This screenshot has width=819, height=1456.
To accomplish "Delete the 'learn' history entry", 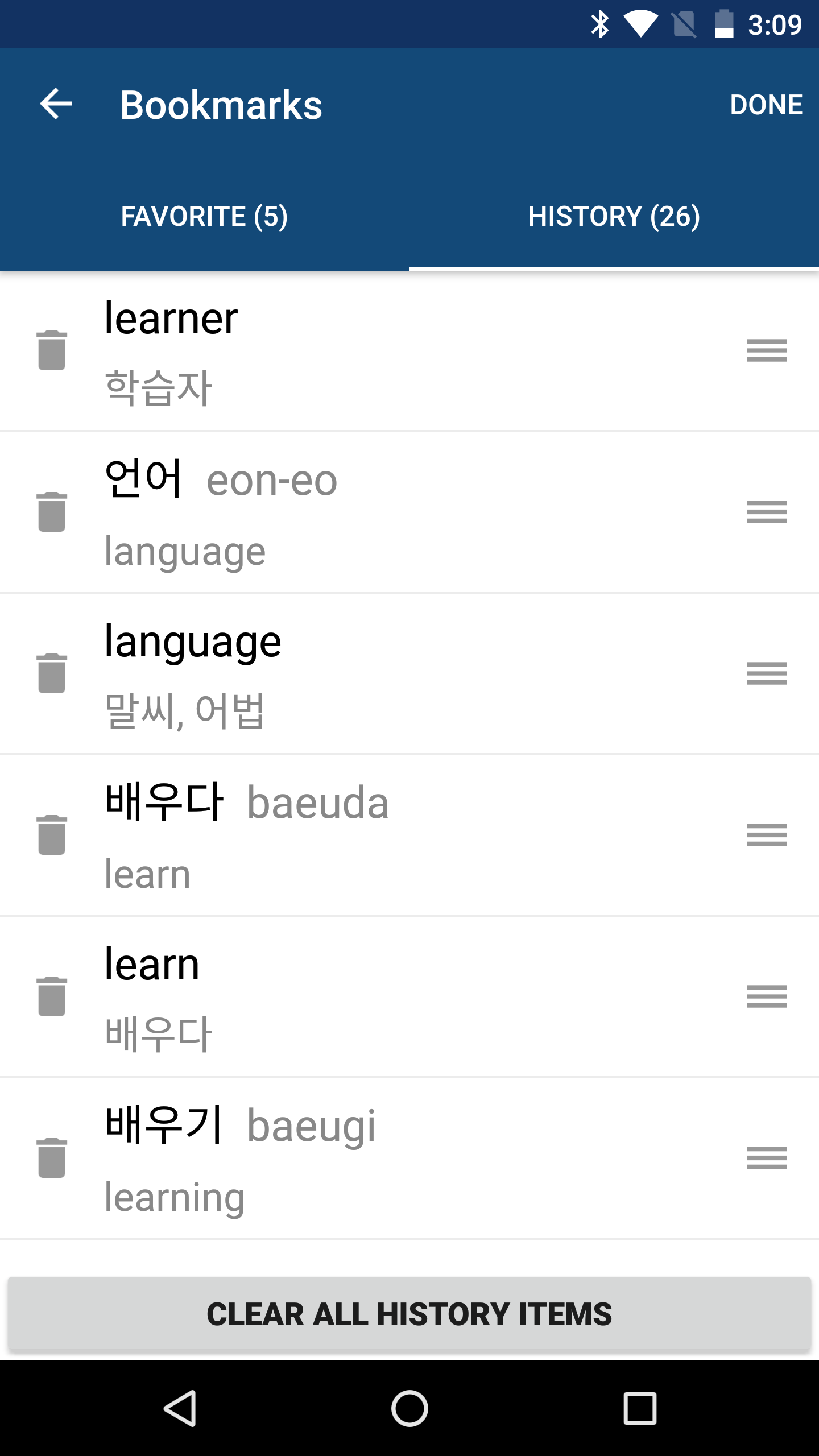I will pyautogui.click(x=52, y=996).
